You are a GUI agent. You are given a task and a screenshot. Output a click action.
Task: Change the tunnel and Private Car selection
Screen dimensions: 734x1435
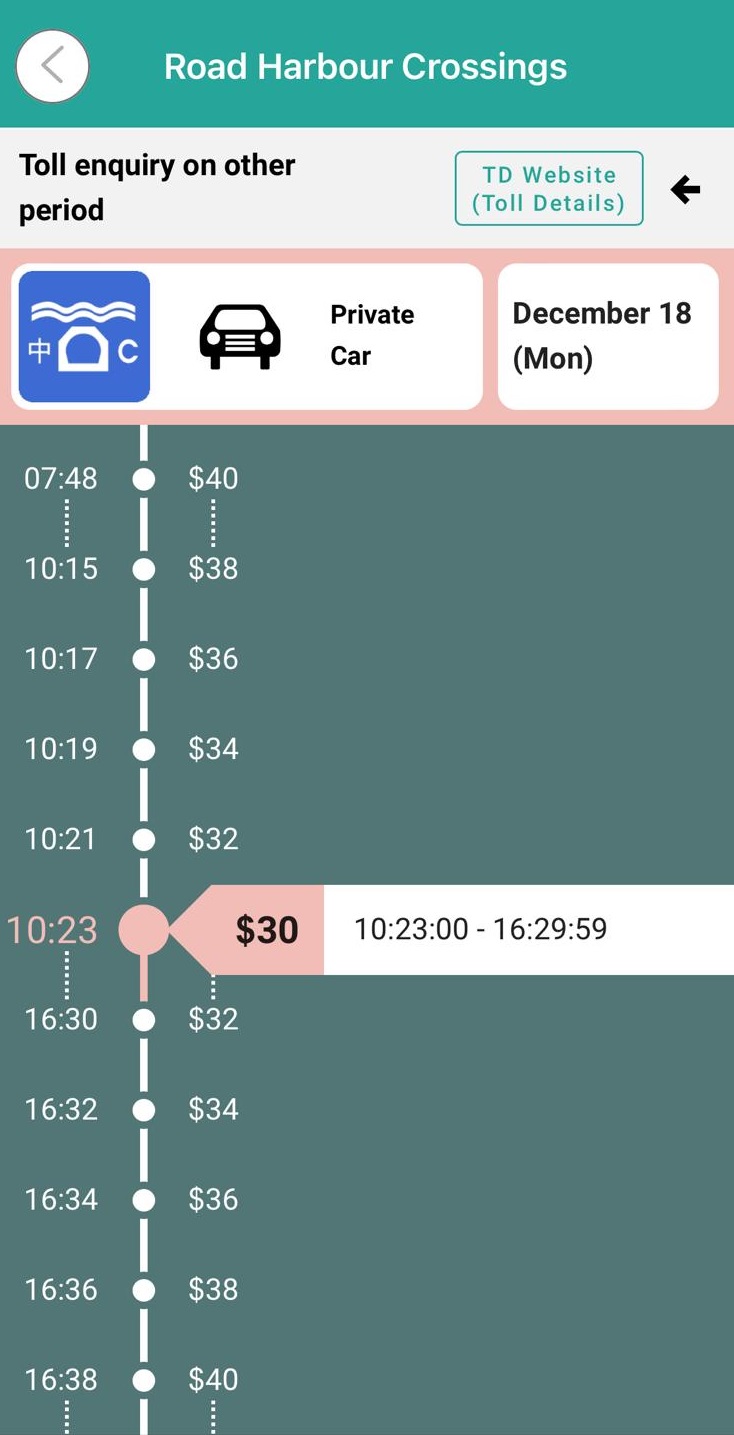tap(246, 336)
